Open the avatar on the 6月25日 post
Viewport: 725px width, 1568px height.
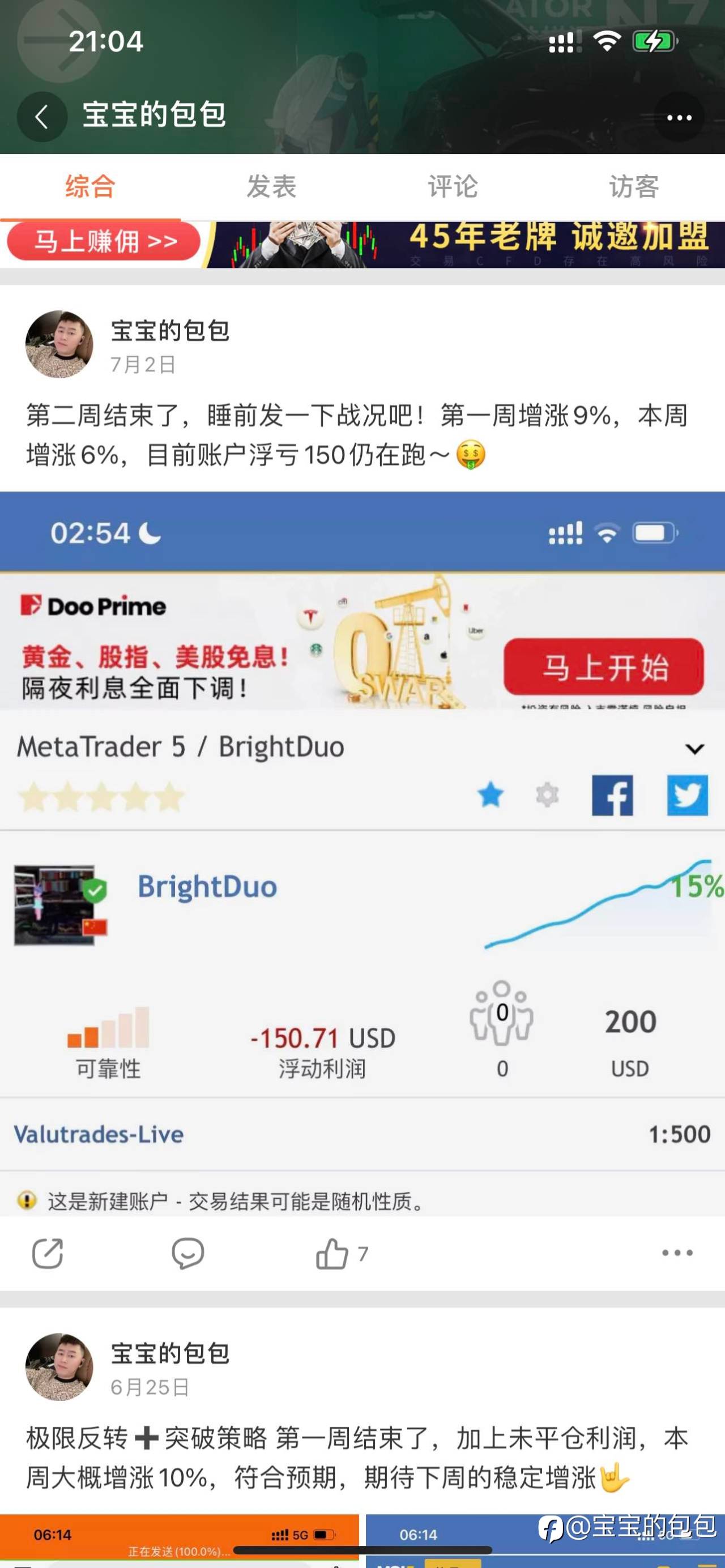coord(59,1367)
